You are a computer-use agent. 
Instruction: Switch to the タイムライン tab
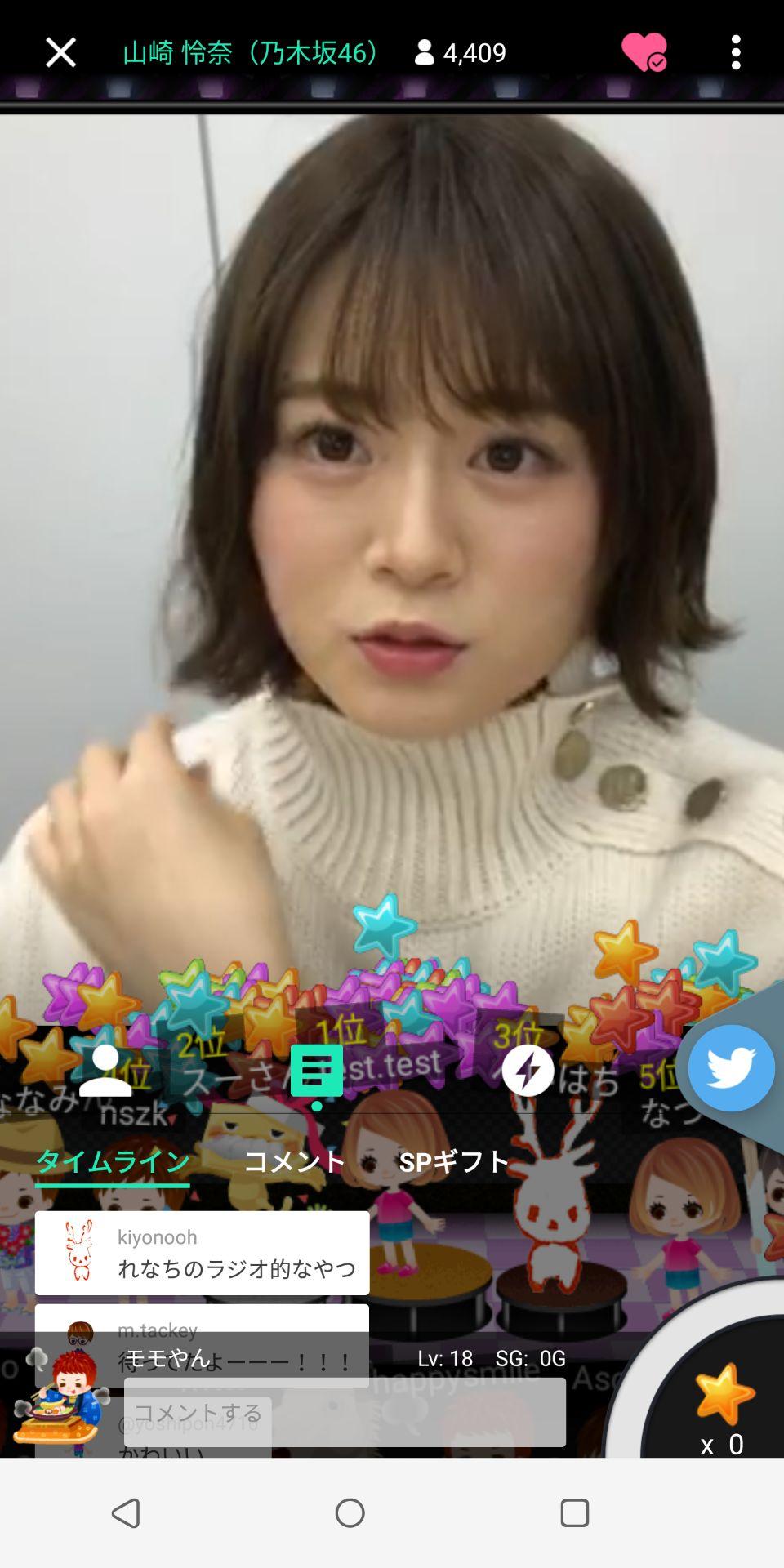click(113, 1161)
